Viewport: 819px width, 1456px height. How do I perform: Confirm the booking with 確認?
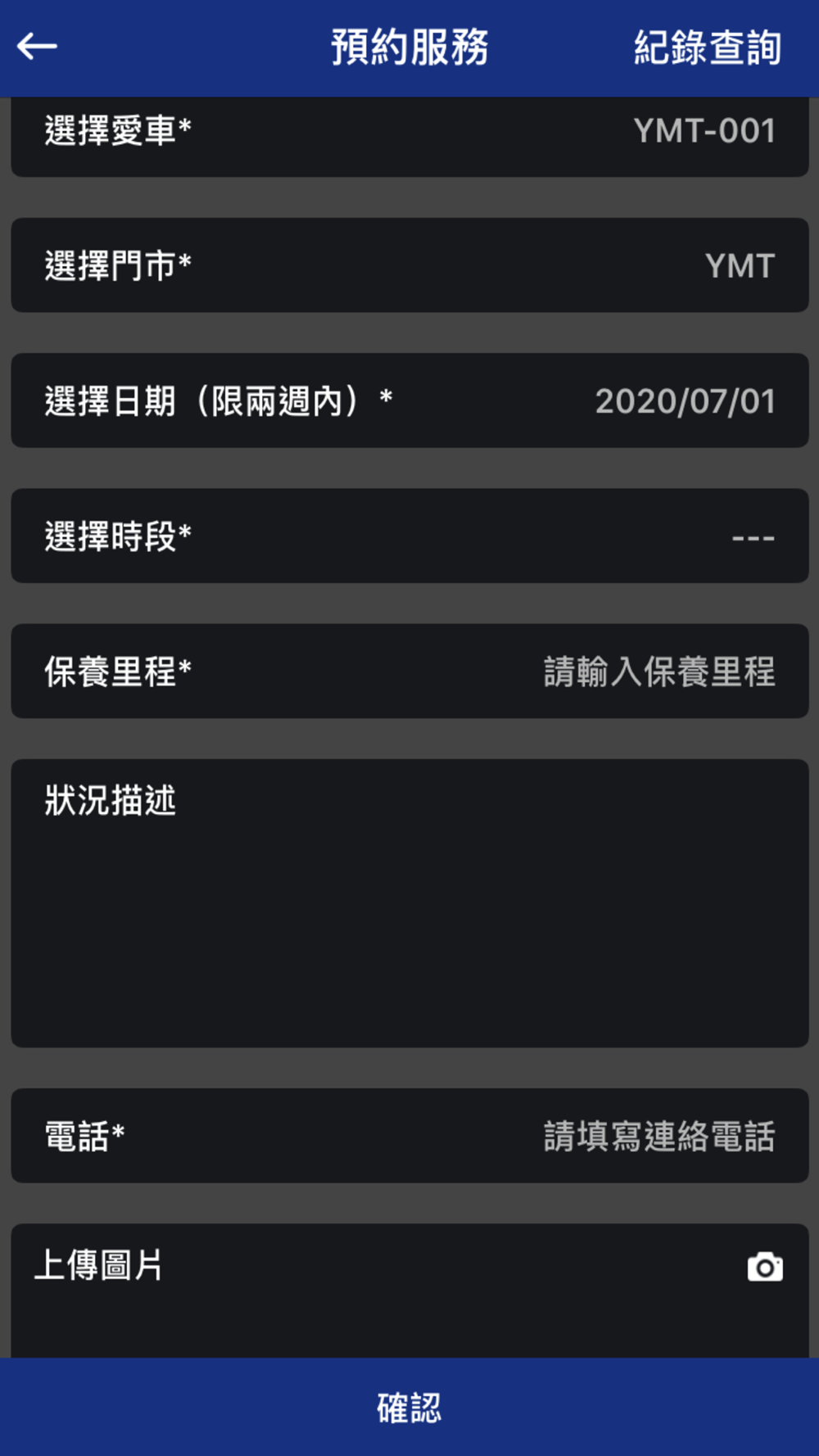coord(409,1407)
